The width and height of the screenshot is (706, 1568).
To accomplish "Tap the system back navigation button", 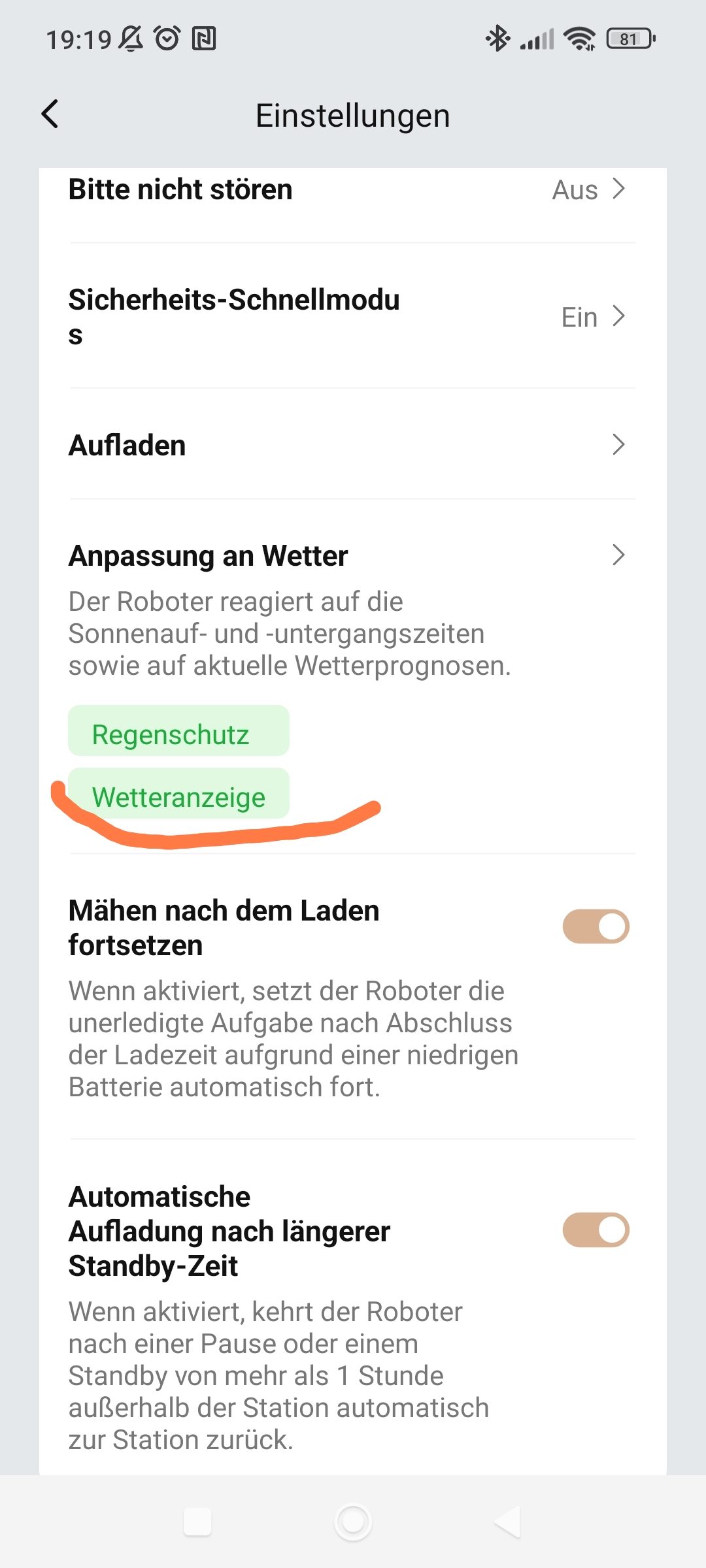I will tap(507, 1522).
